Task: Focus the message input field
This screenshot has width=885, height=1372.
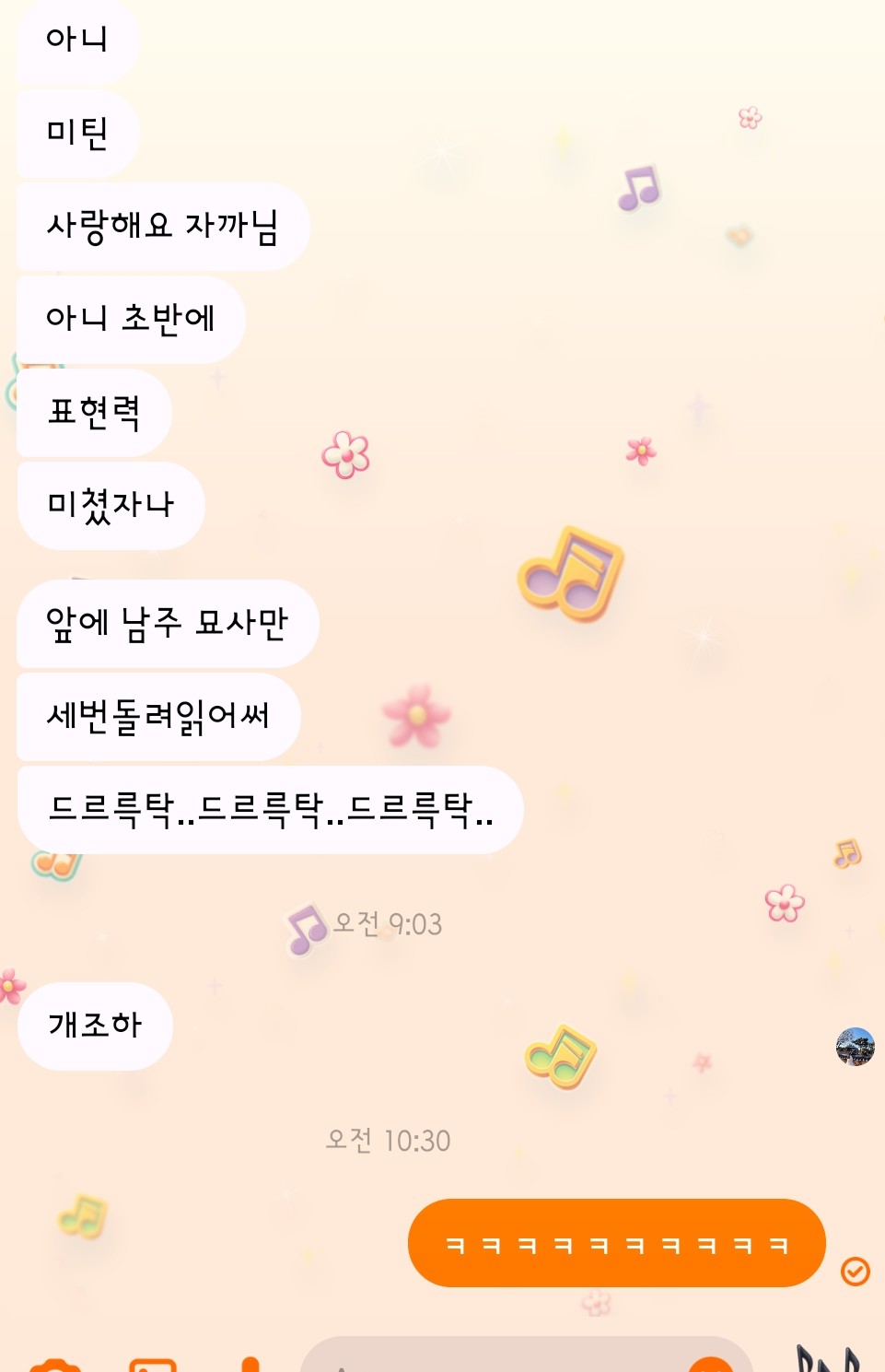Action: click(x=497, y=1360)
